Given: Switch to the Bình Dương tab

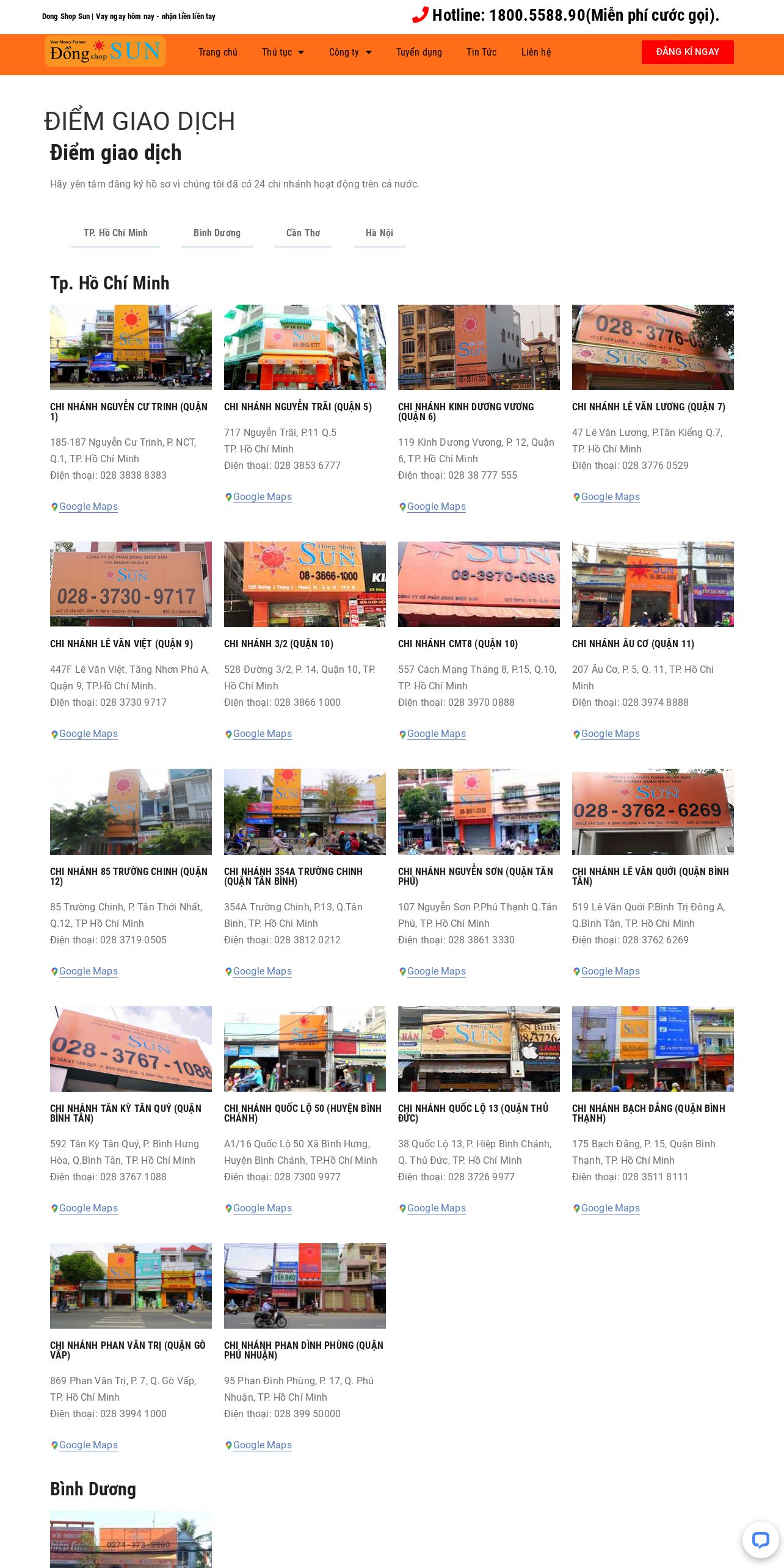Looking at the screenshot, I should pos(217,233).
